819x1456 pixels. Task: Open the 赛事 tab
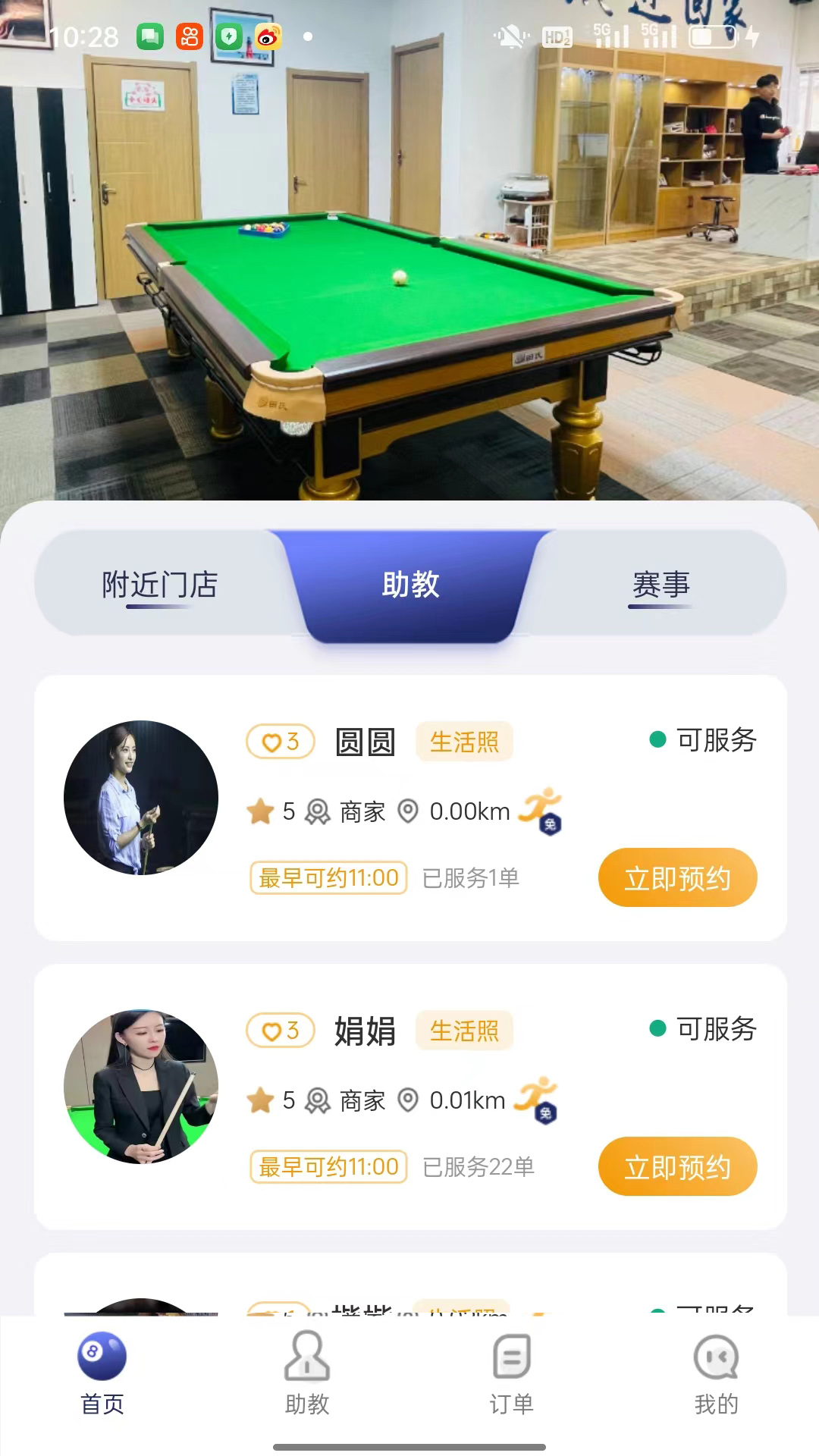pos(661,585)
